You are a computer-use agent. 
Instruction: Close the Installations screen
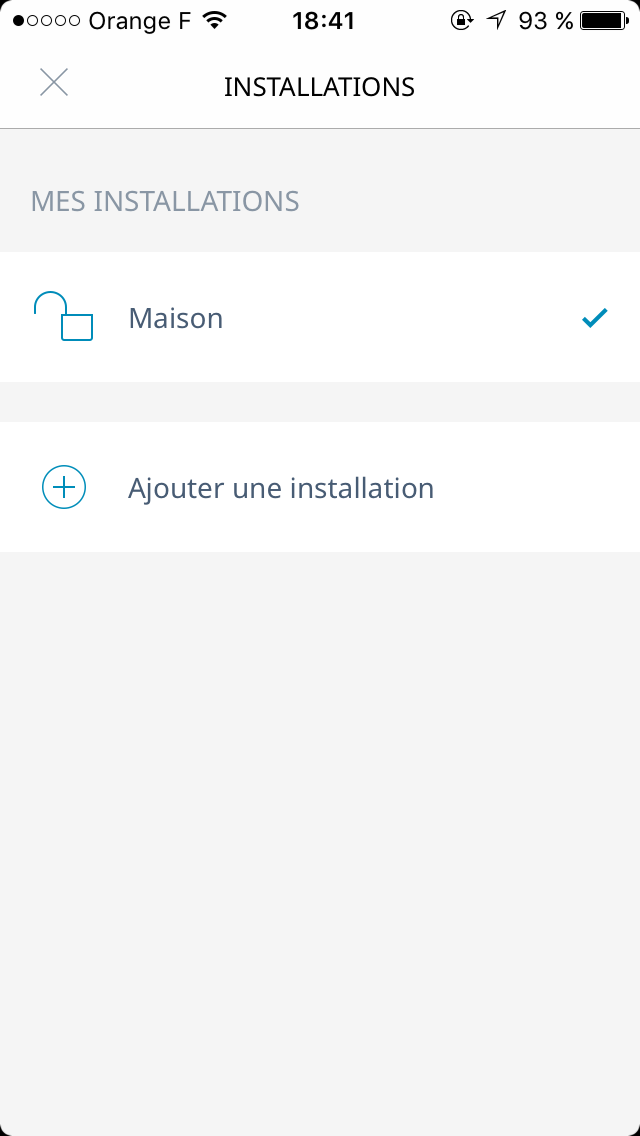point(54,82)
